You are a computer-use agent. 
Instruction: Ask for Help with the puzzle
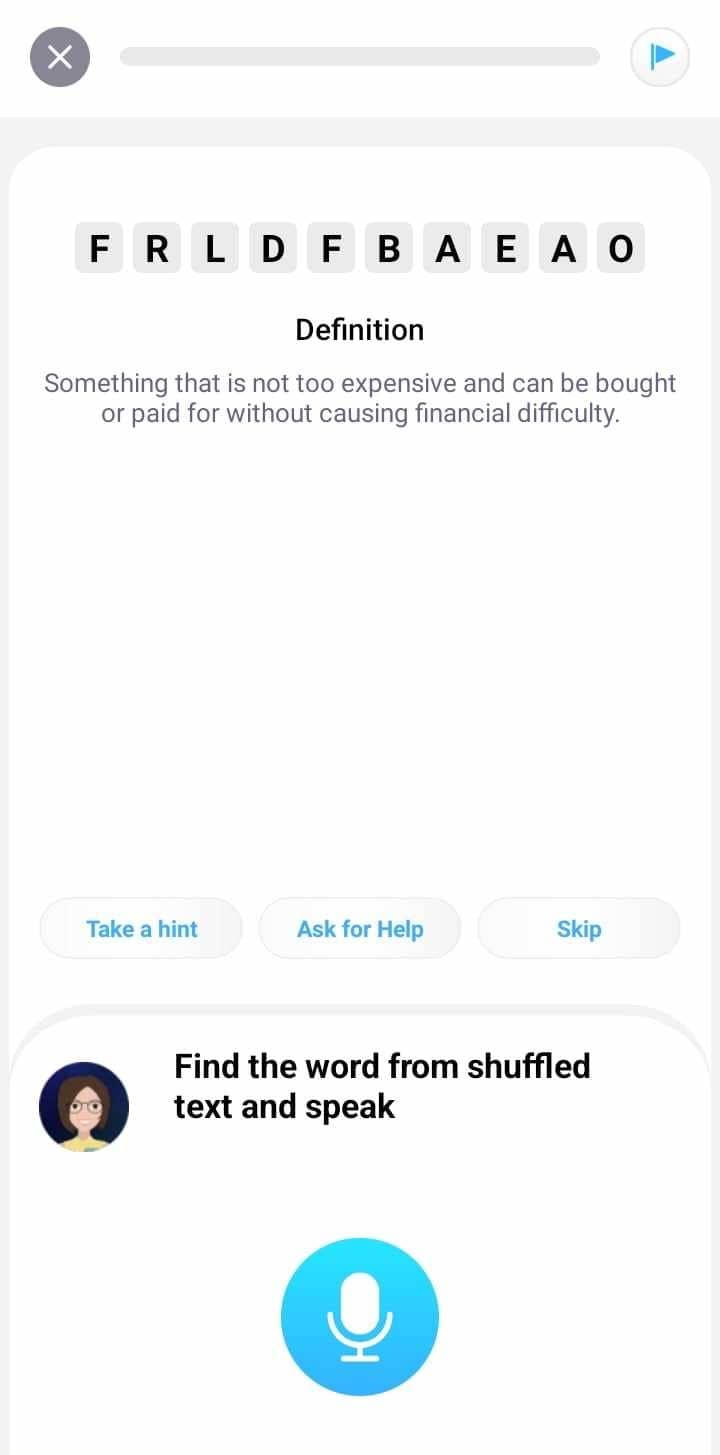tap(359, 928)
